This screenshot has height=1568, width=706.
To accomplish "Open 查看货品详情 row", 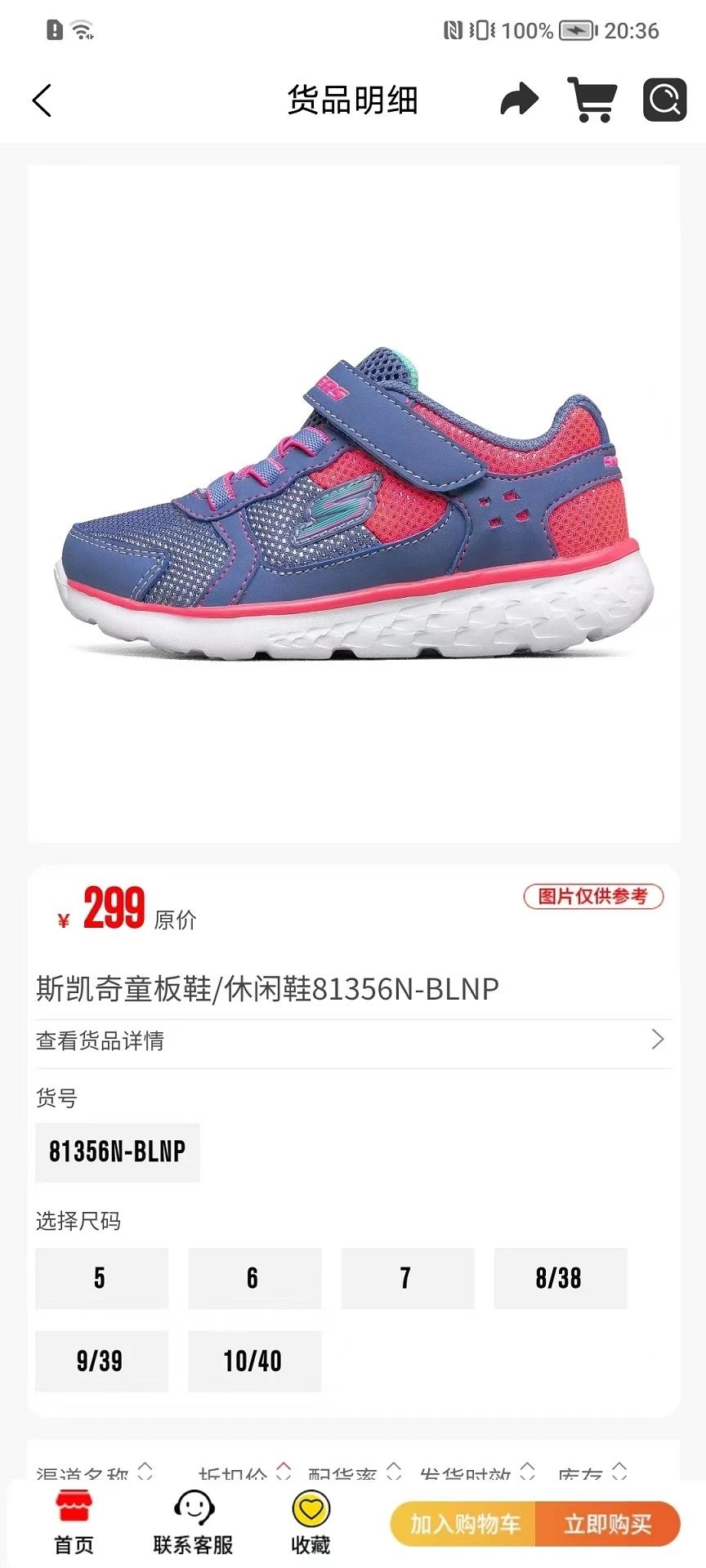I will (x=353, y=1040).
